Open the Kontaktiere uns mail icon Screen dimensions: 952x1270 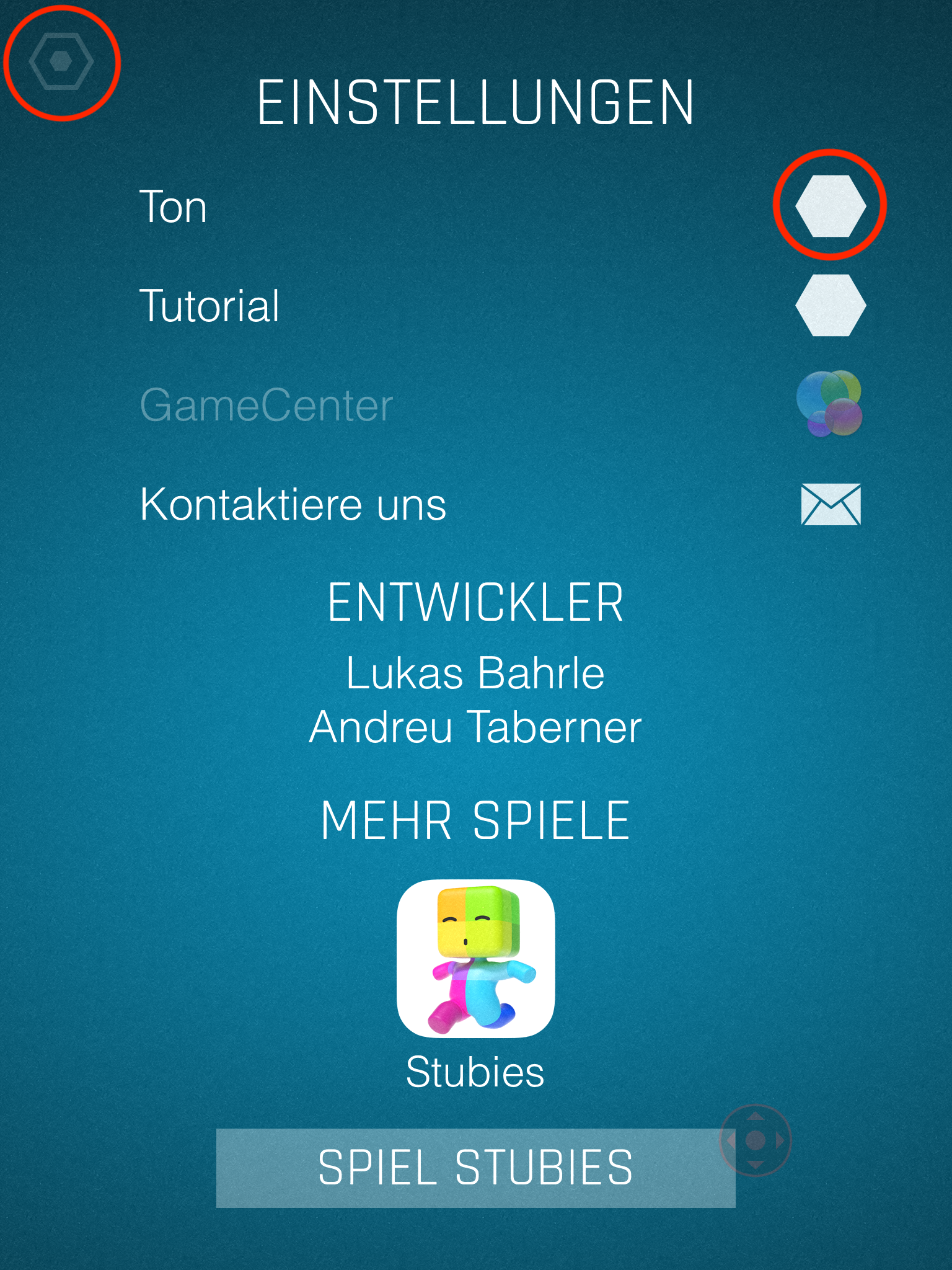coord(831,504)
